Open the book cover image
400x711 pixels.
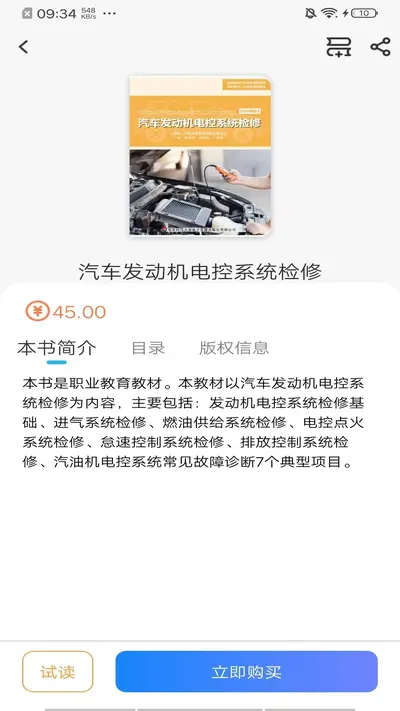pyautogui.click(x=200, y=156)
